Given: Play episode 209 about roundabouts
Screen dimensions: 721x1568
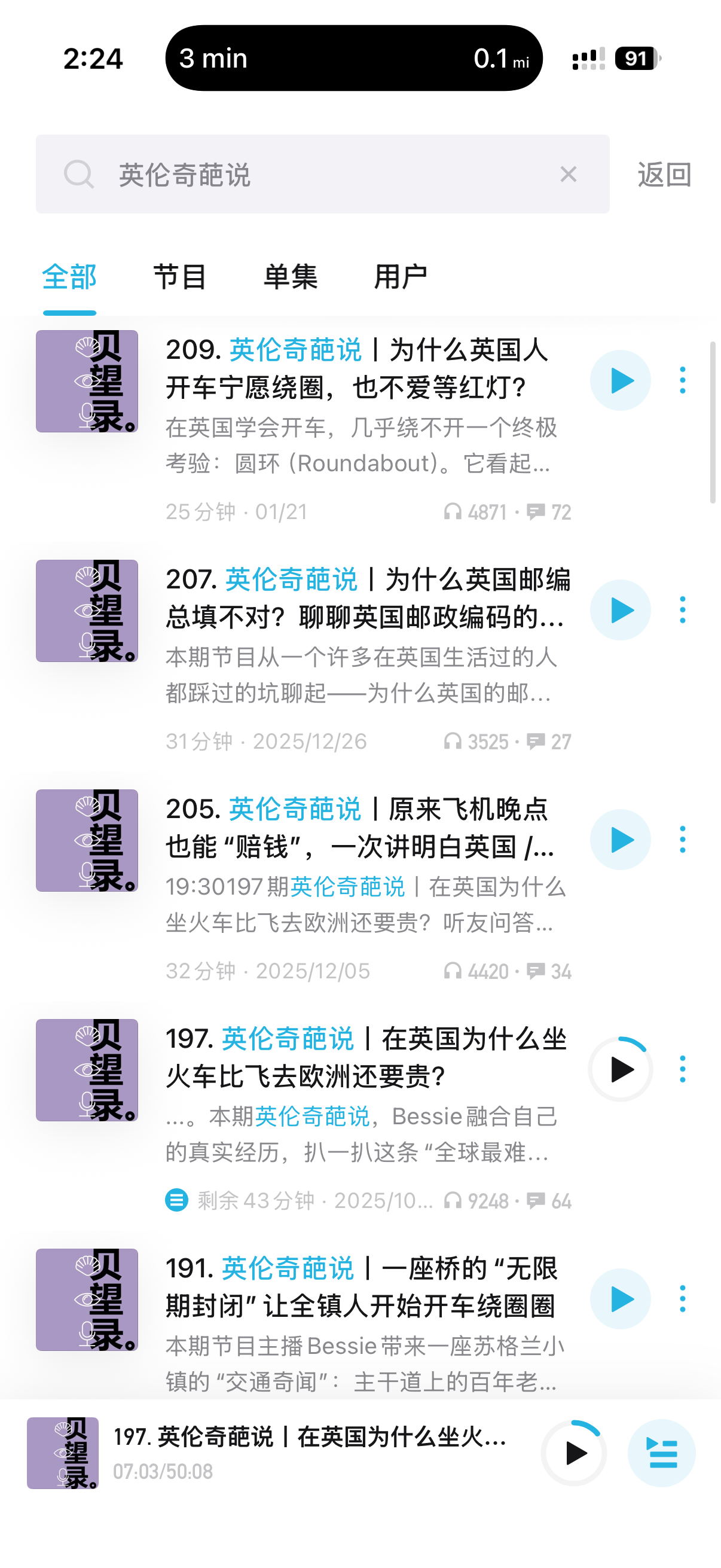Looking at the screenshot, I should tap(620, 380).
